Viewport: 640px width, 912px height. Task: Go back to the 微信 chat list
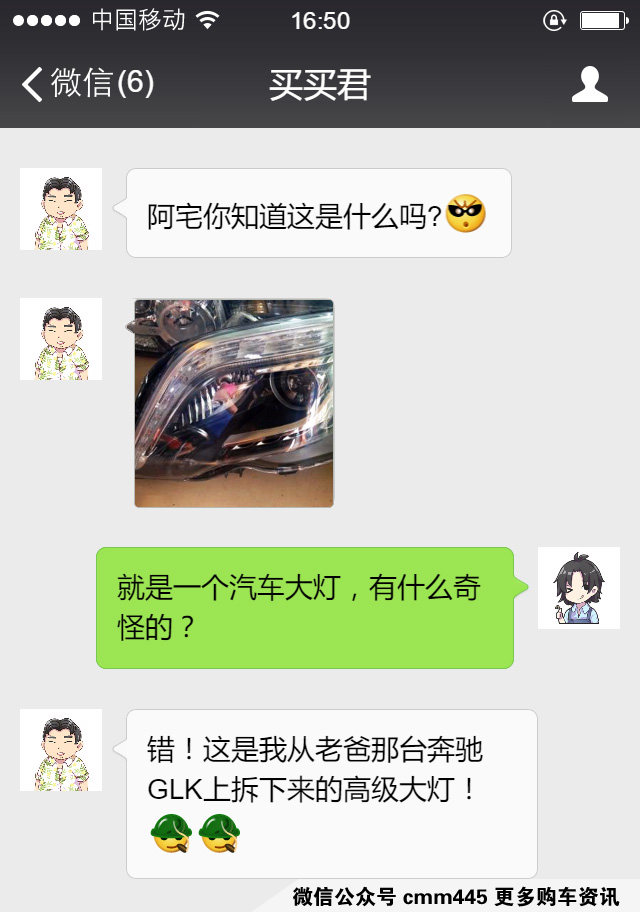tap(88, 84)
